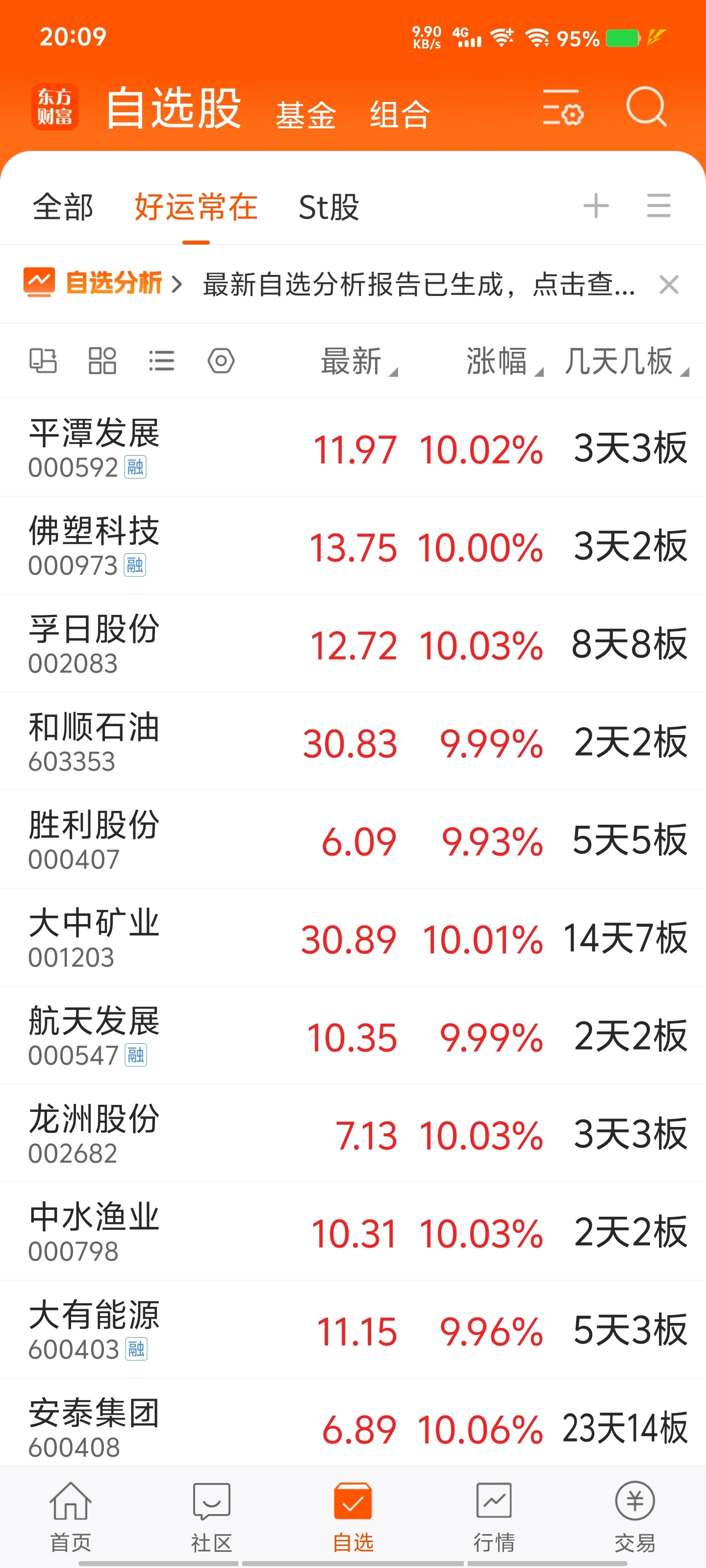Sort by 涨幅 column
Image resolution: width=706 pixels, height=1568 pixels.
tap(503, 362)
